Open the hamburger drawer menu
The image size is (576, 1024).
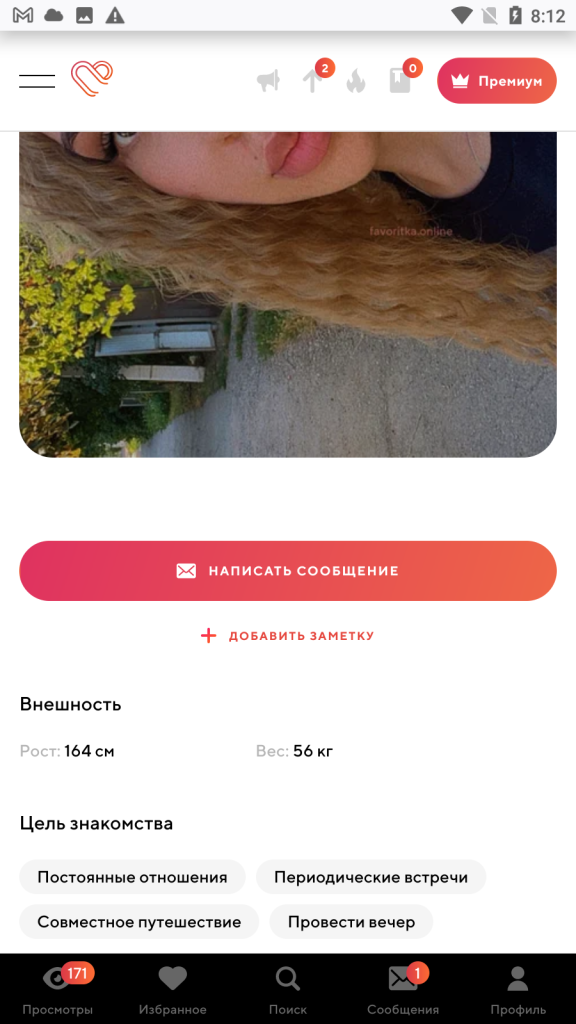point(37,81)
